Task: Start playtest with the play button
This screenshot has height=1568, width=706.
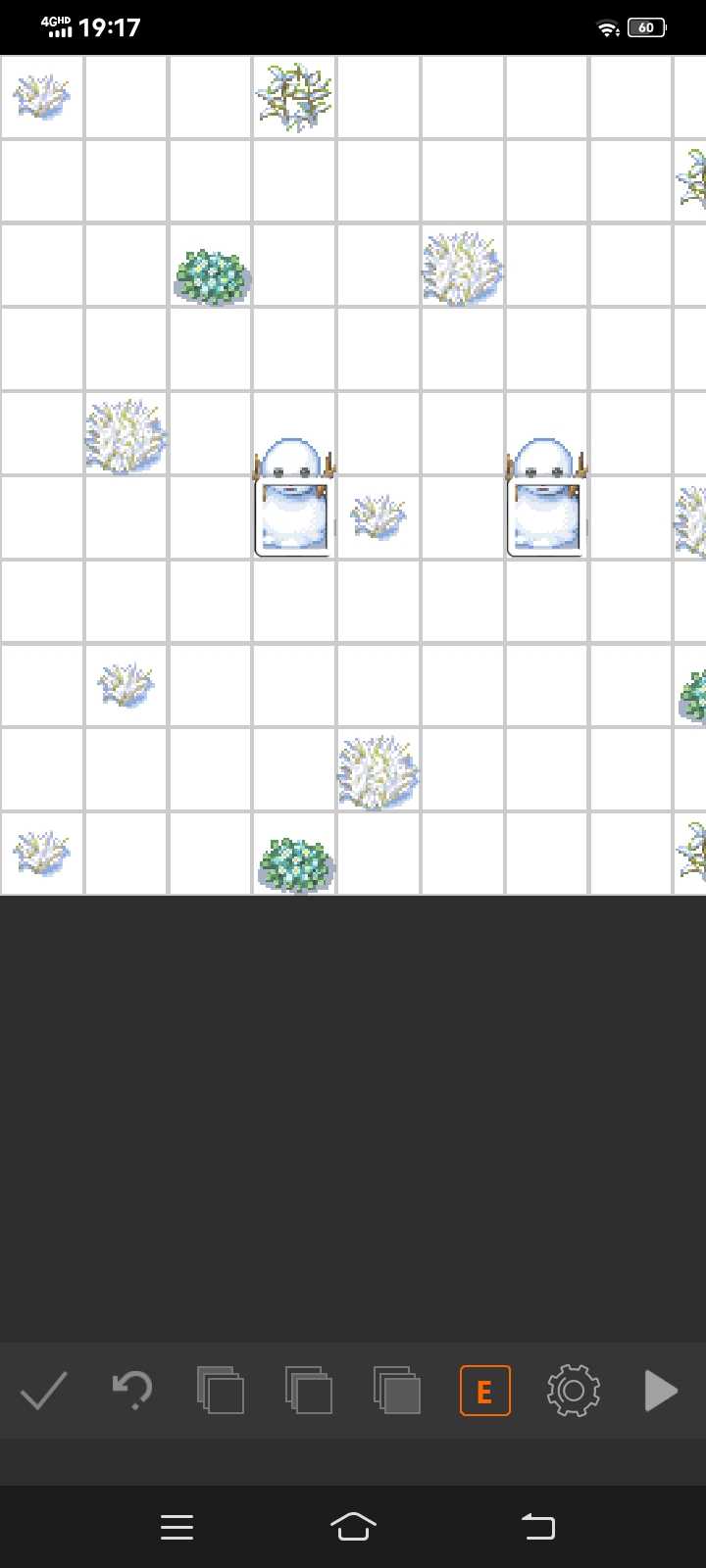Action: 661,1391
